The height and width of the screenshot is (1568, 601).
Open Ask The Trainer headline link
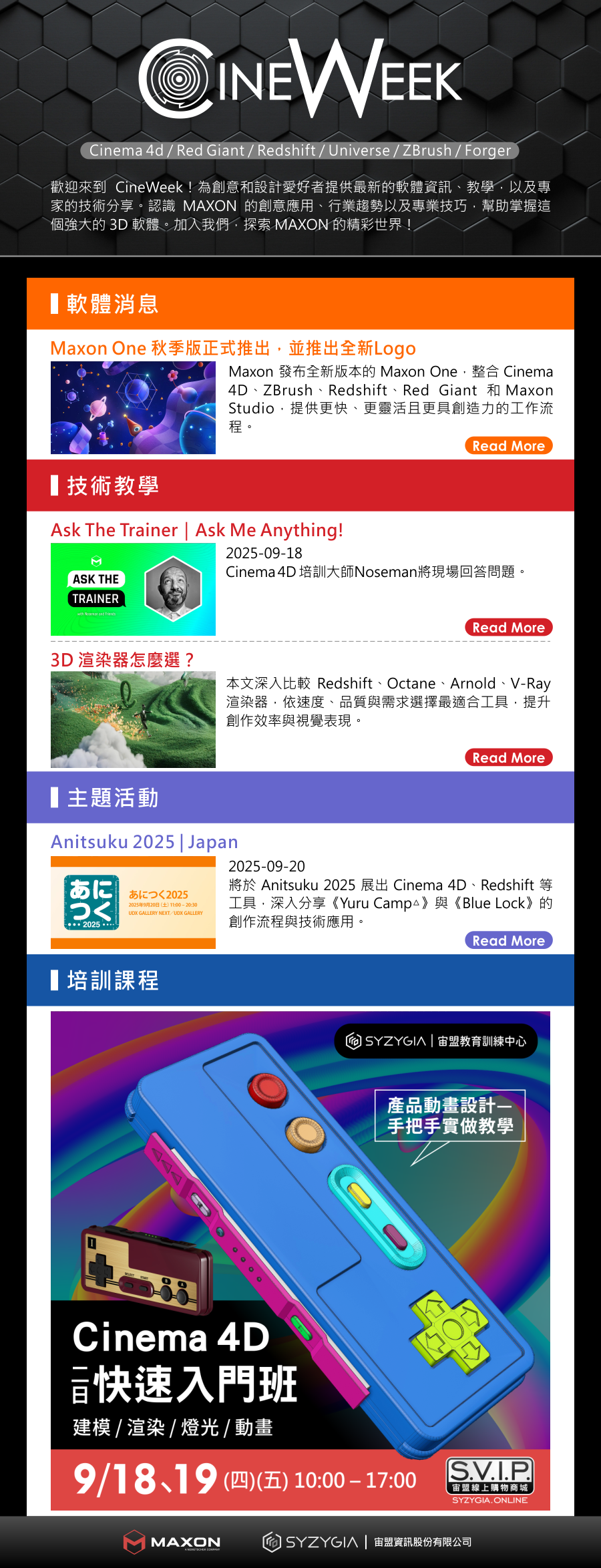coord(197,530)
